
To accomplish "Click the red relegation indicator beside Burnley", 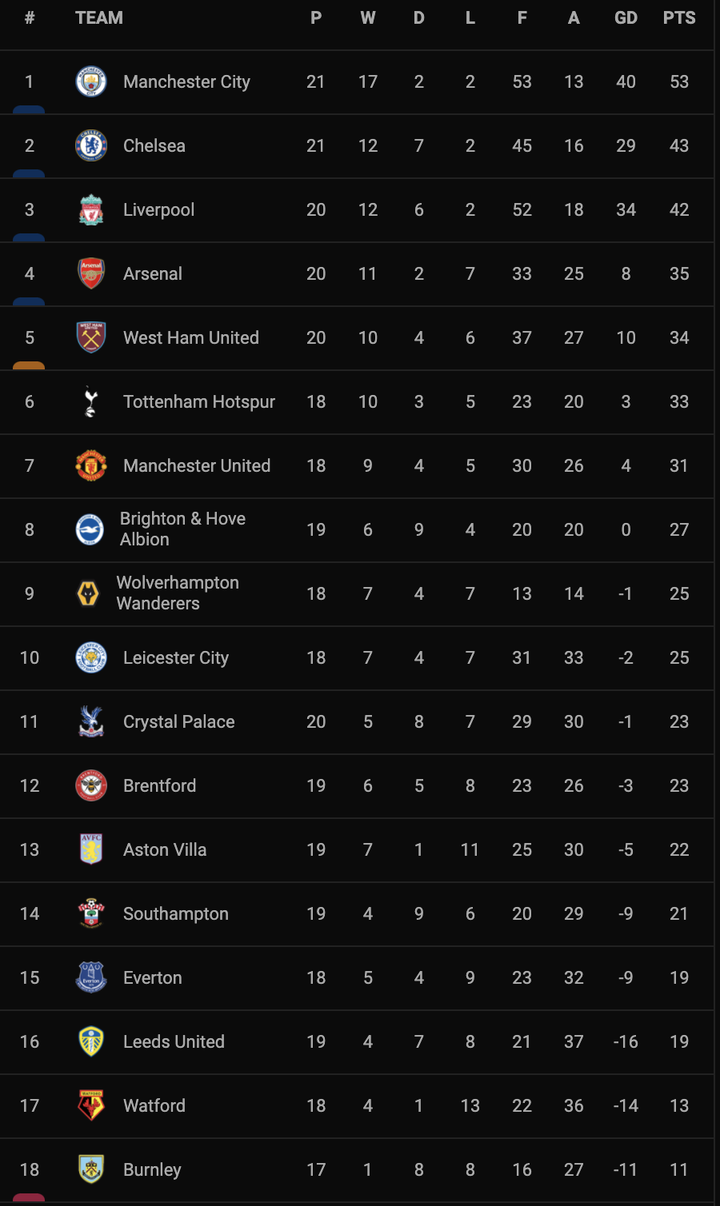I will [29, 1198].
